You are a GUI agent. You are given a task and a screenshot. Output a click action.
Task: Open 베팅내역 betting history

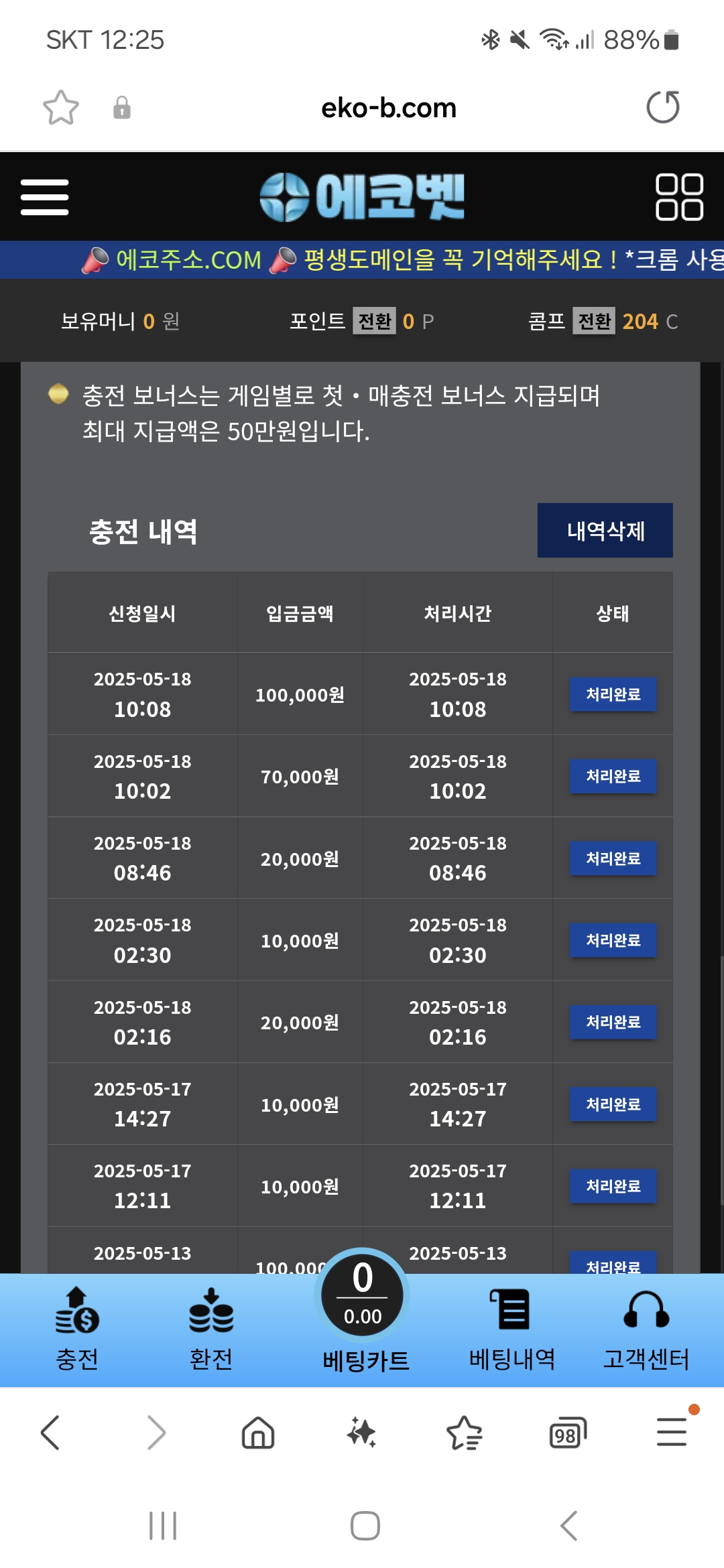point(512,1329)
